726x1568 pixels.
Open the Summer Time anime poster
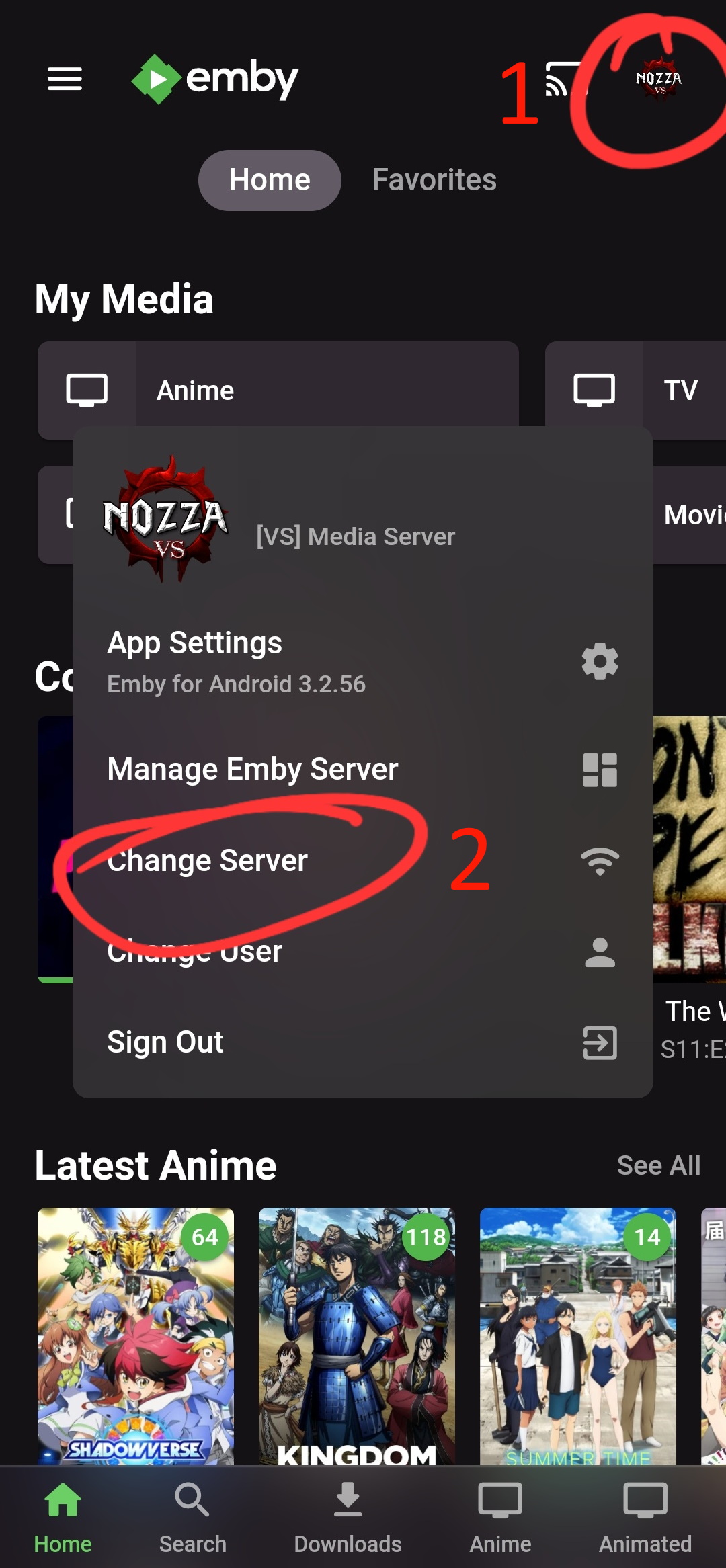click(577, 1335)
